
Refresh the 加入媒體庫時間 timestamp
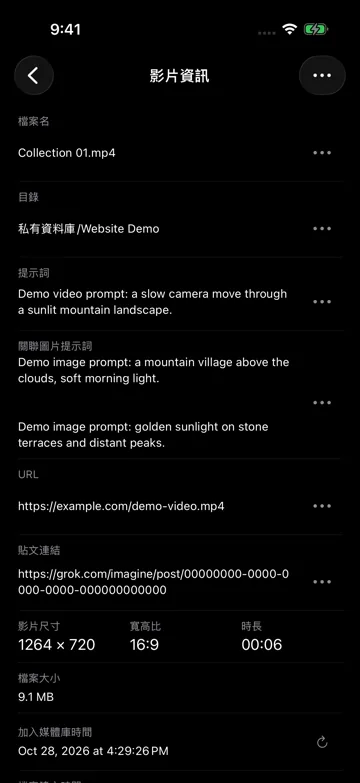click(x=322, y=743)
